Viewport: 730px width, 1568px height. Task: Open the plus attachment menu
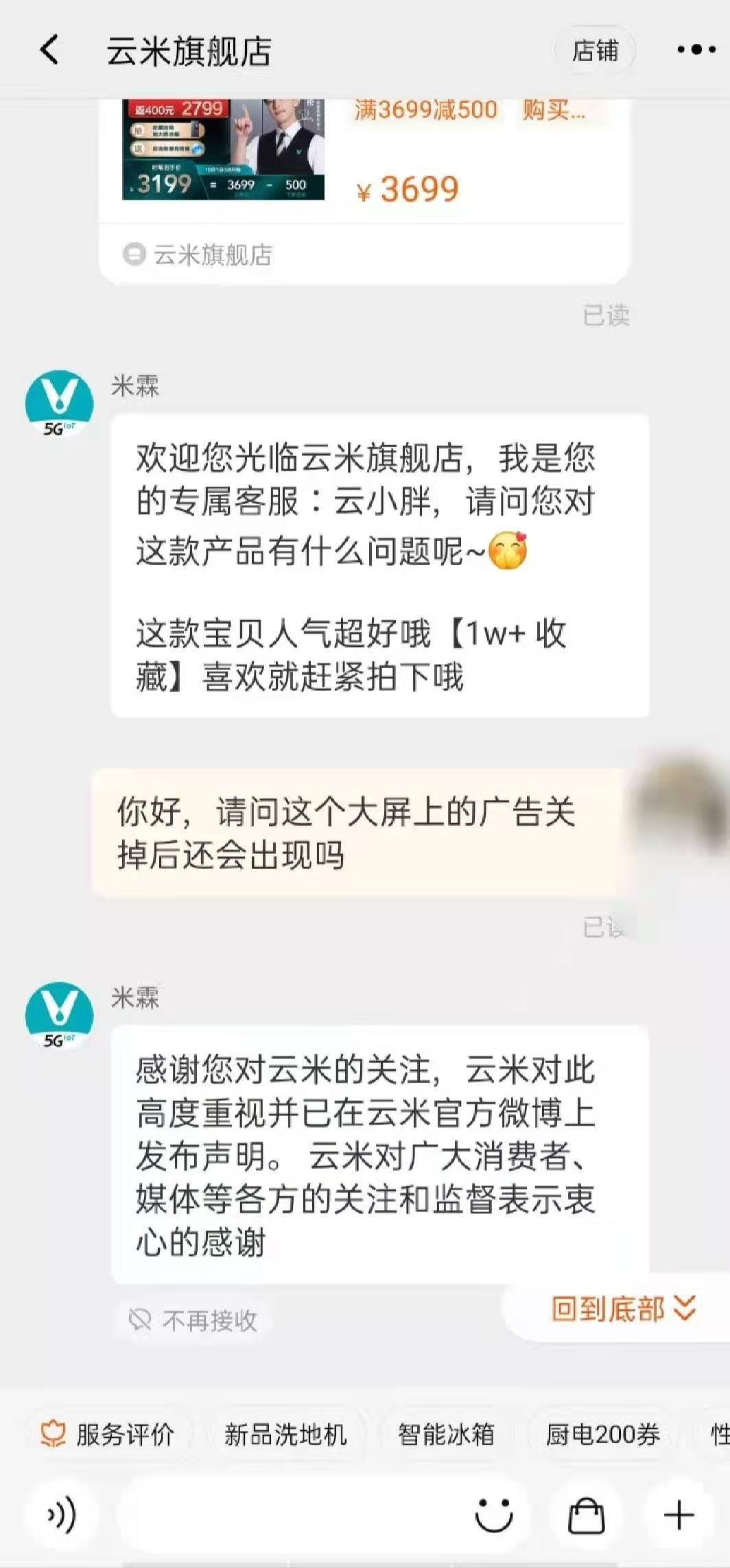click(679, 1514)
